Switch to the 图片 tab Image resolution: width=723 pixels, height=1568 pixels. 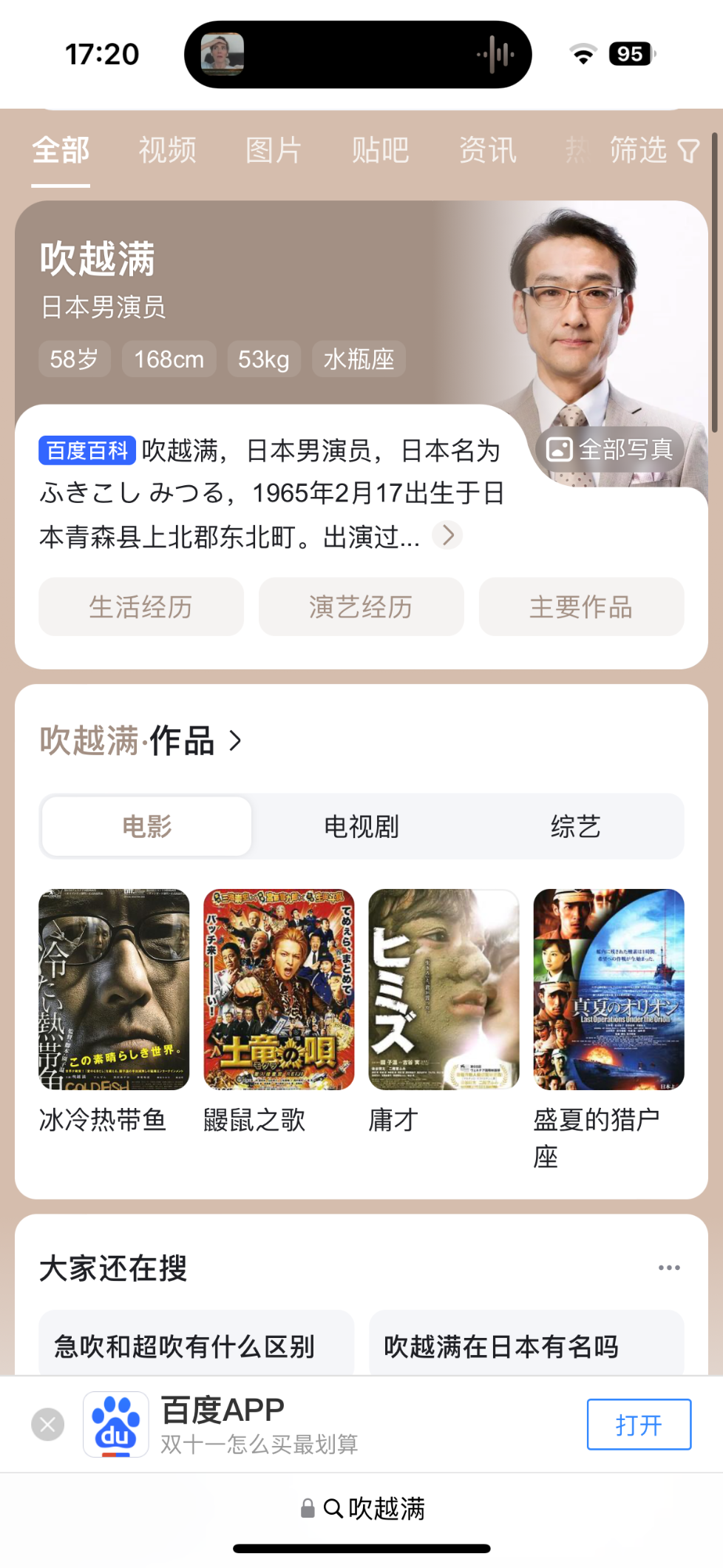point(274,150)
